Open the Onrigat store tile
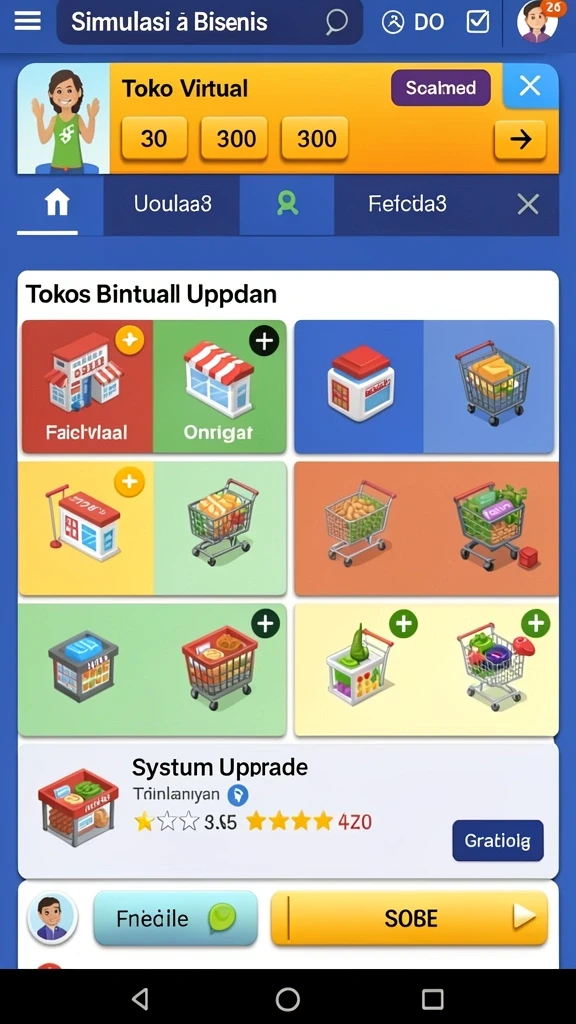 (x=219, y=387)
